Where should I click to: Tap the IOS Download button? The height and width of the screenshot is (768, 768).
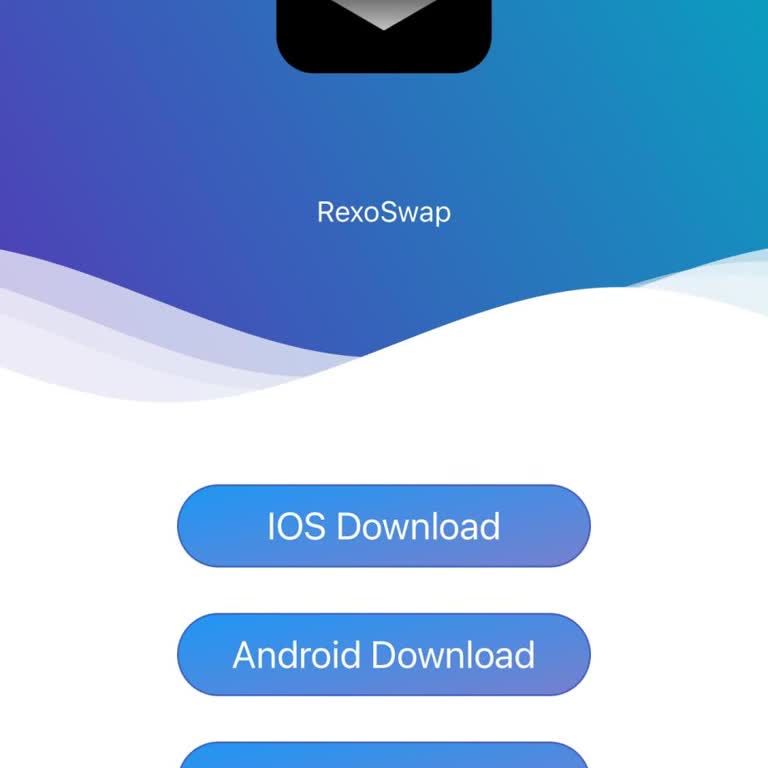383,526
